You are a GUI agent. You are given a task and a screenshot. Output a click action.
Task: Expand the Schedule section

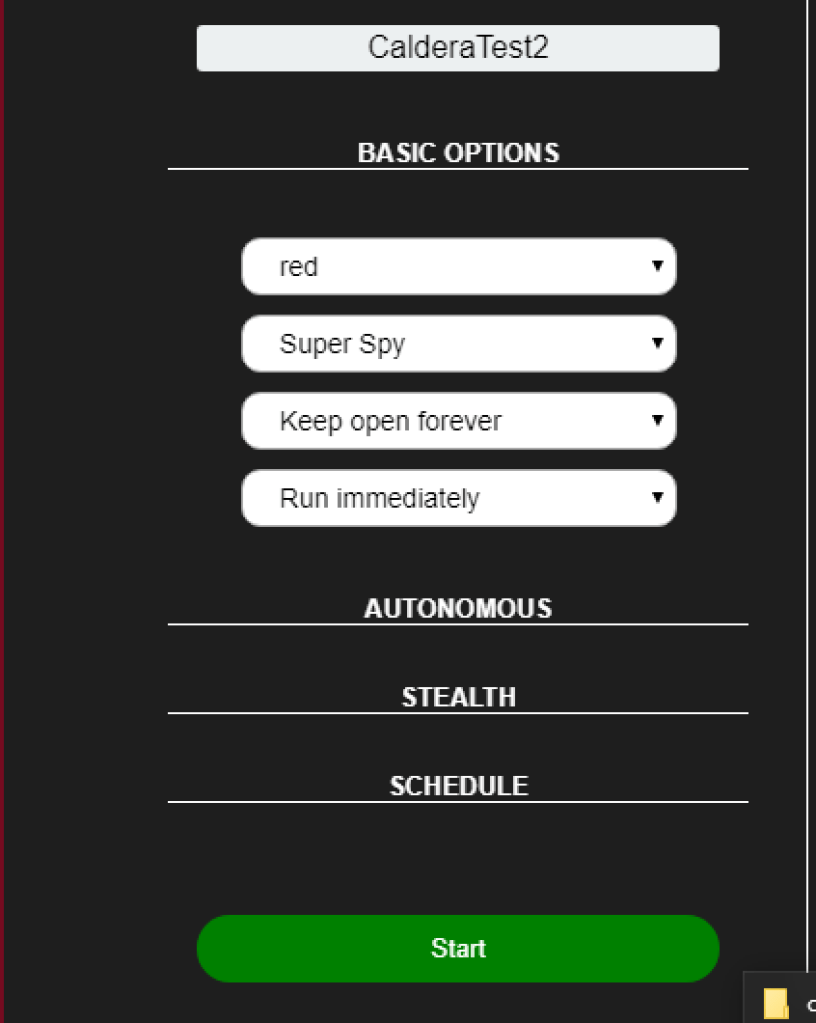click(x=458, y=786)
